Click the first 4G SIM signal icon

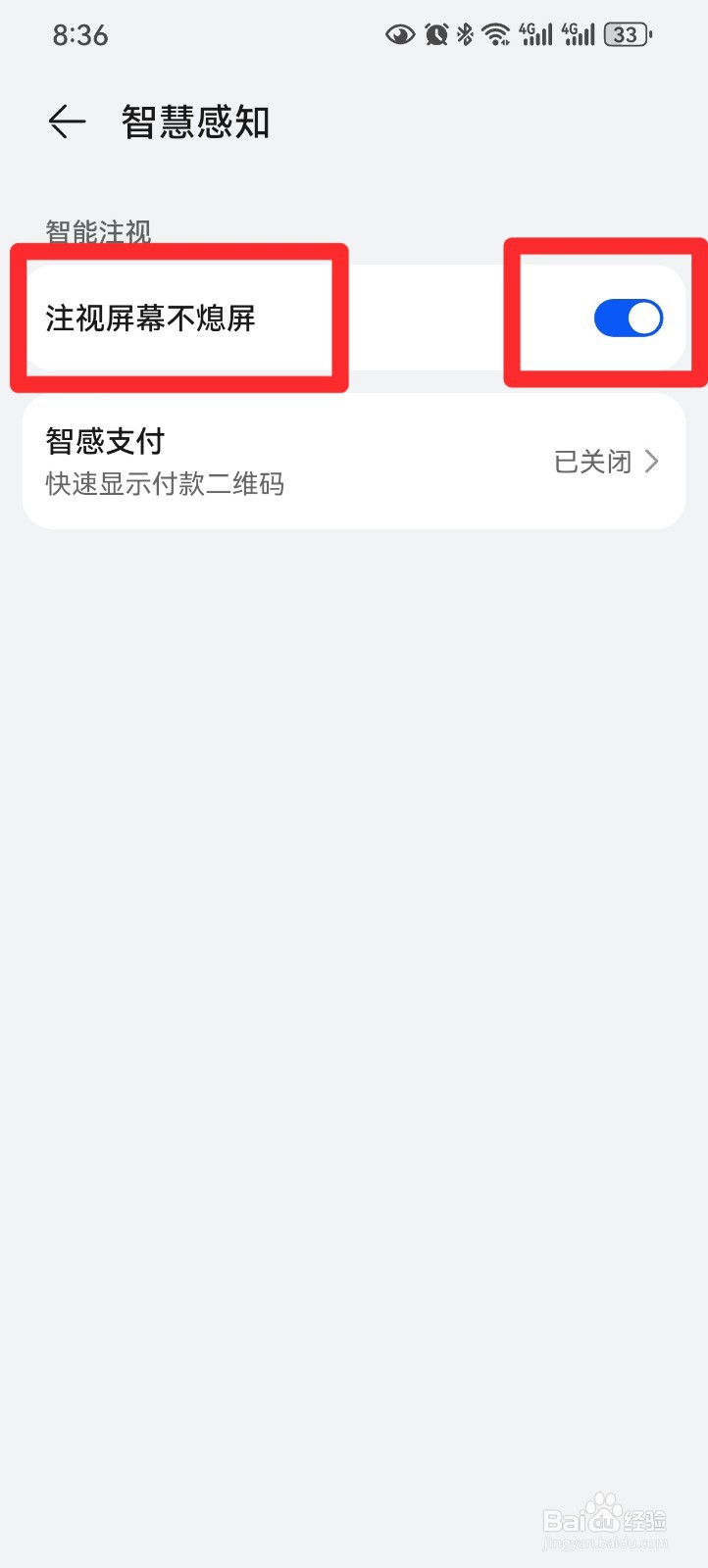coord(534,33)
